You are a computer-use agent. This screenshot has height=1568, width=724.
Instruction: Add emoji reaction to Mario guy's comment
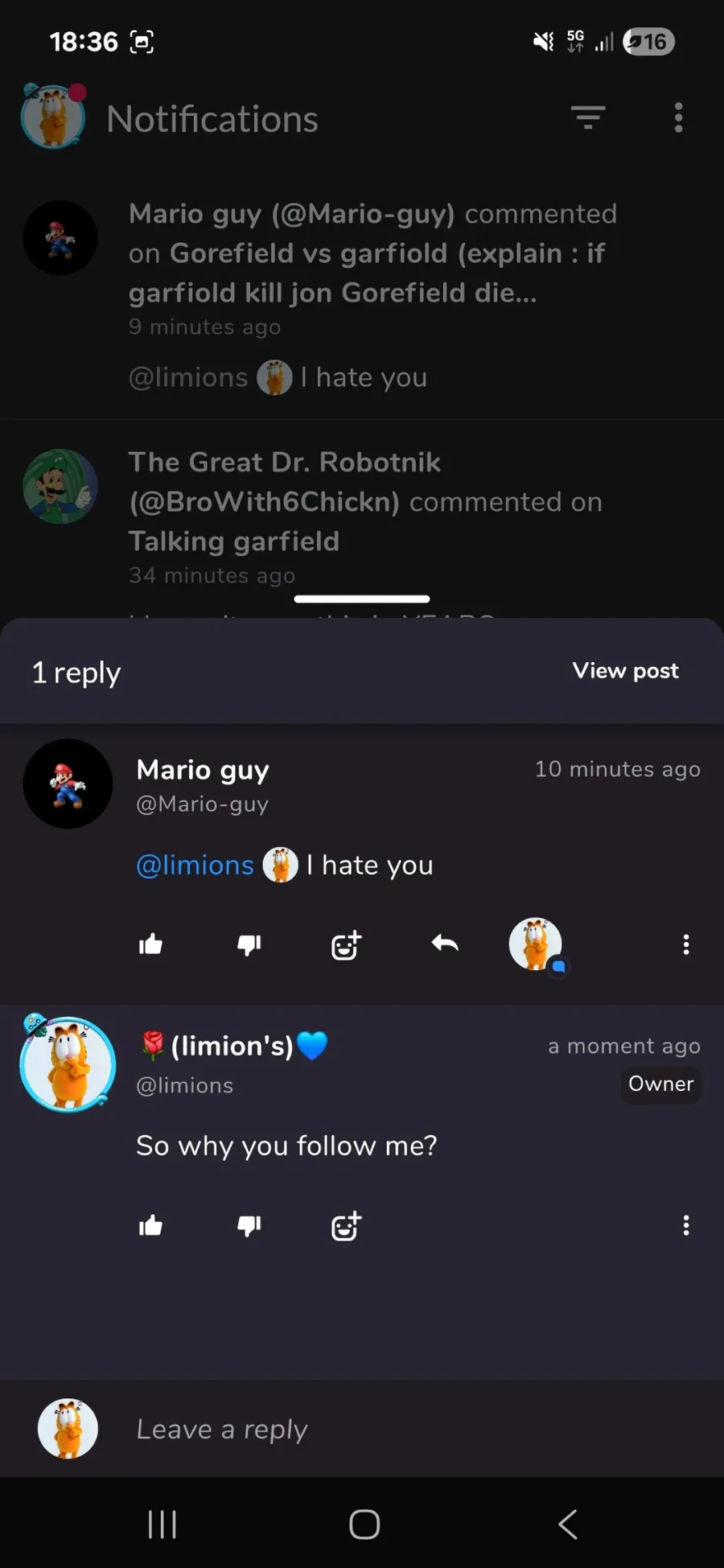[x=347, y=945]
